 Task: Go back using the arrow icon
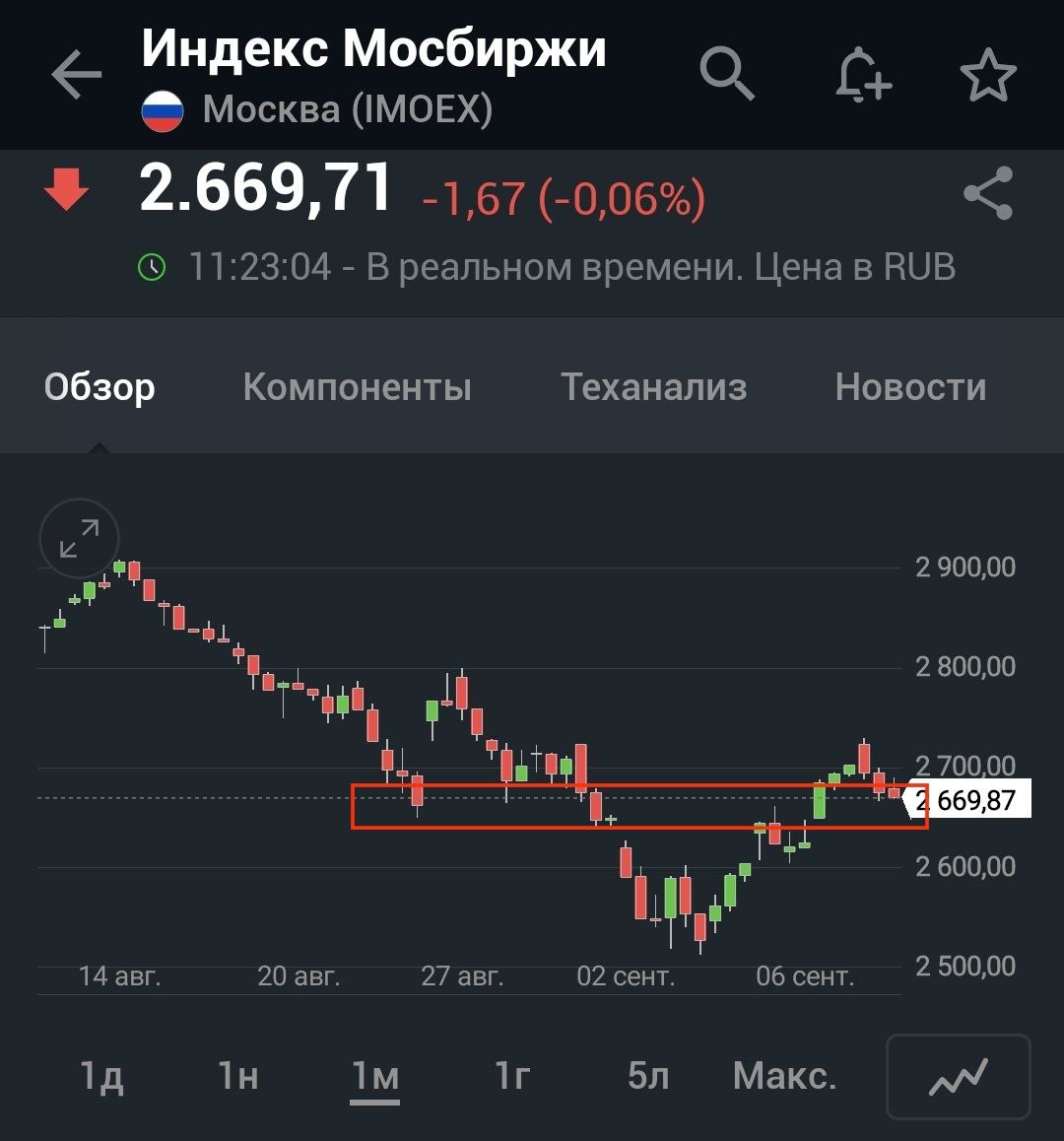pyautogui.click(x=77, y=74)
